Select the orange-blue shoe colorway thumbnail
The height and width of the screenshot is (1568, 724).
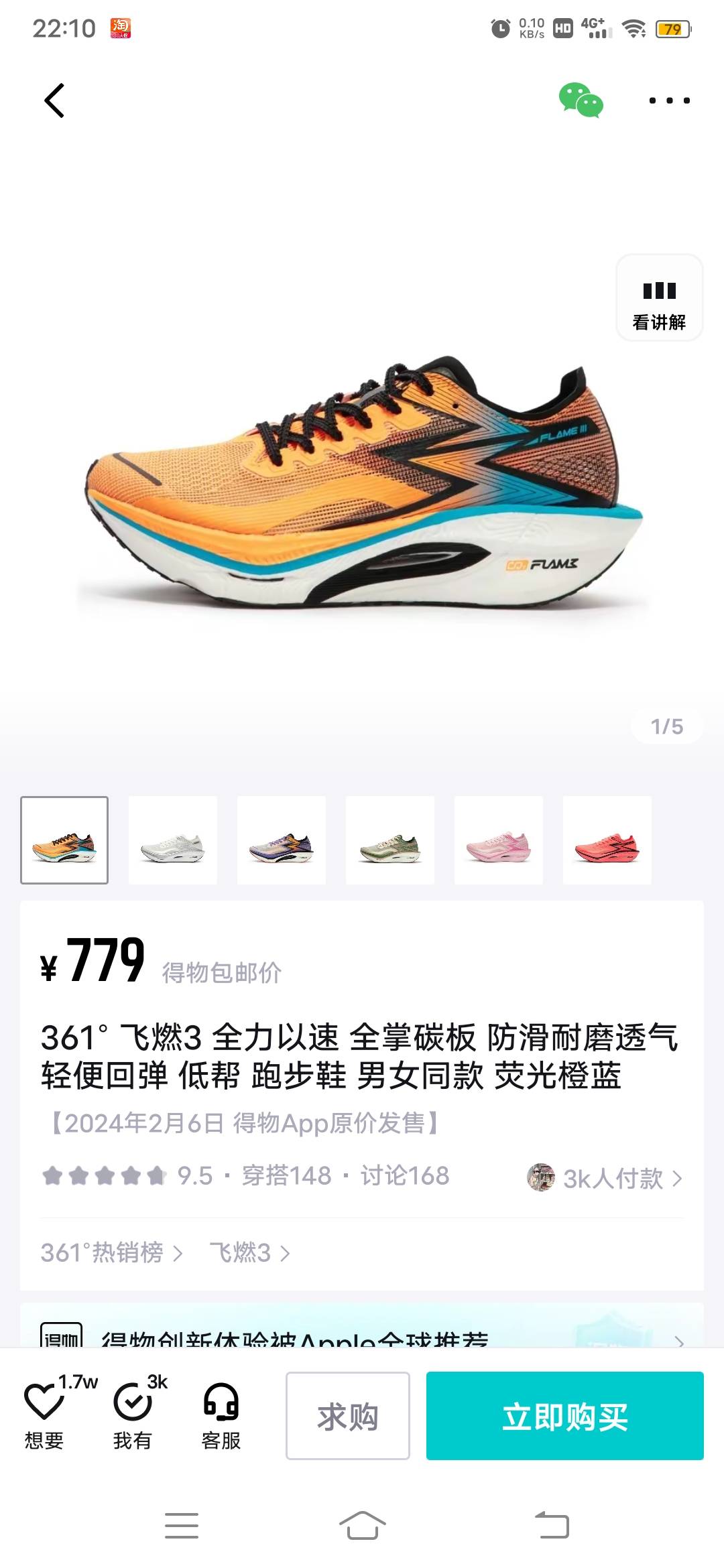pyautogui.click(x=64, y=840)
